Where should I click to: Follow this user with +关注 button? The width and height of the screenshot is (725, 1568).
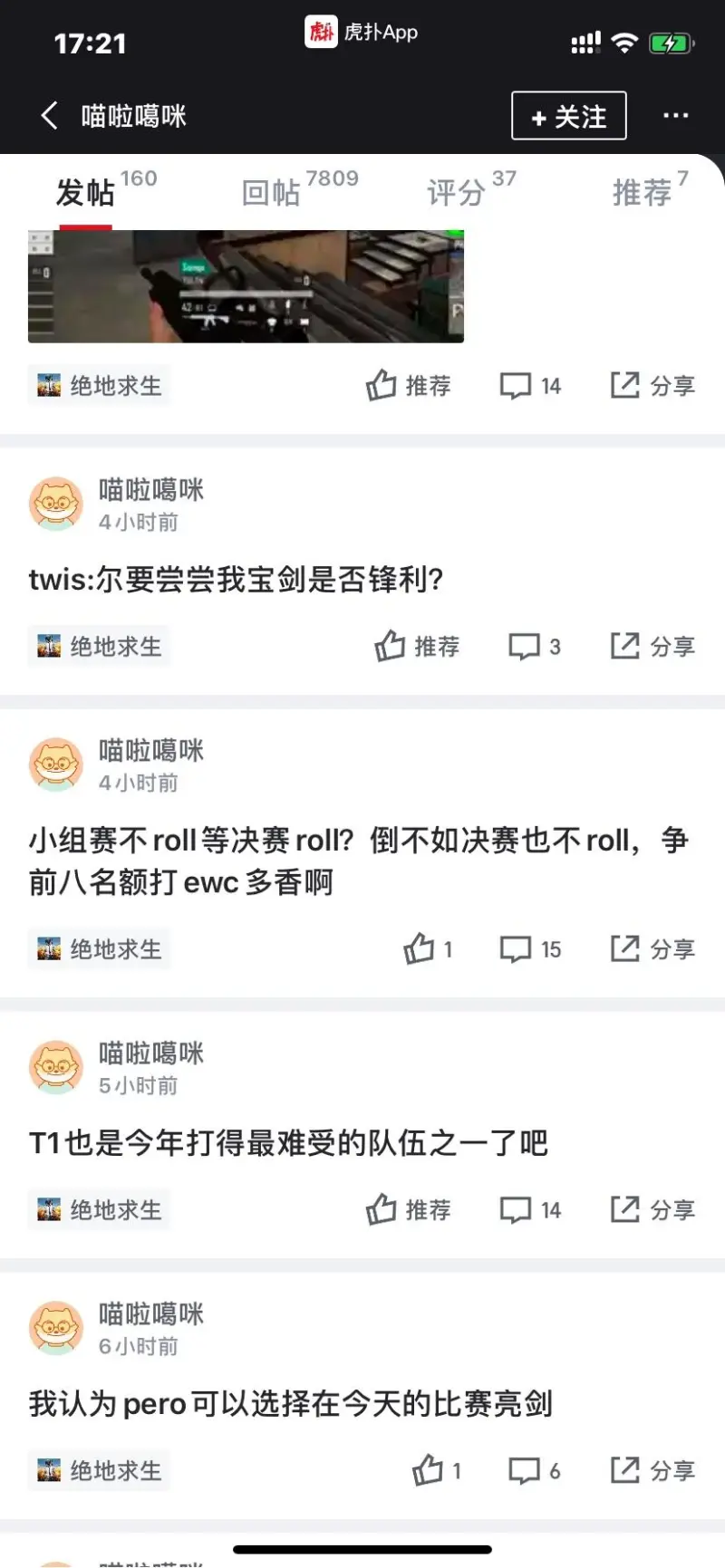point(568,116)
